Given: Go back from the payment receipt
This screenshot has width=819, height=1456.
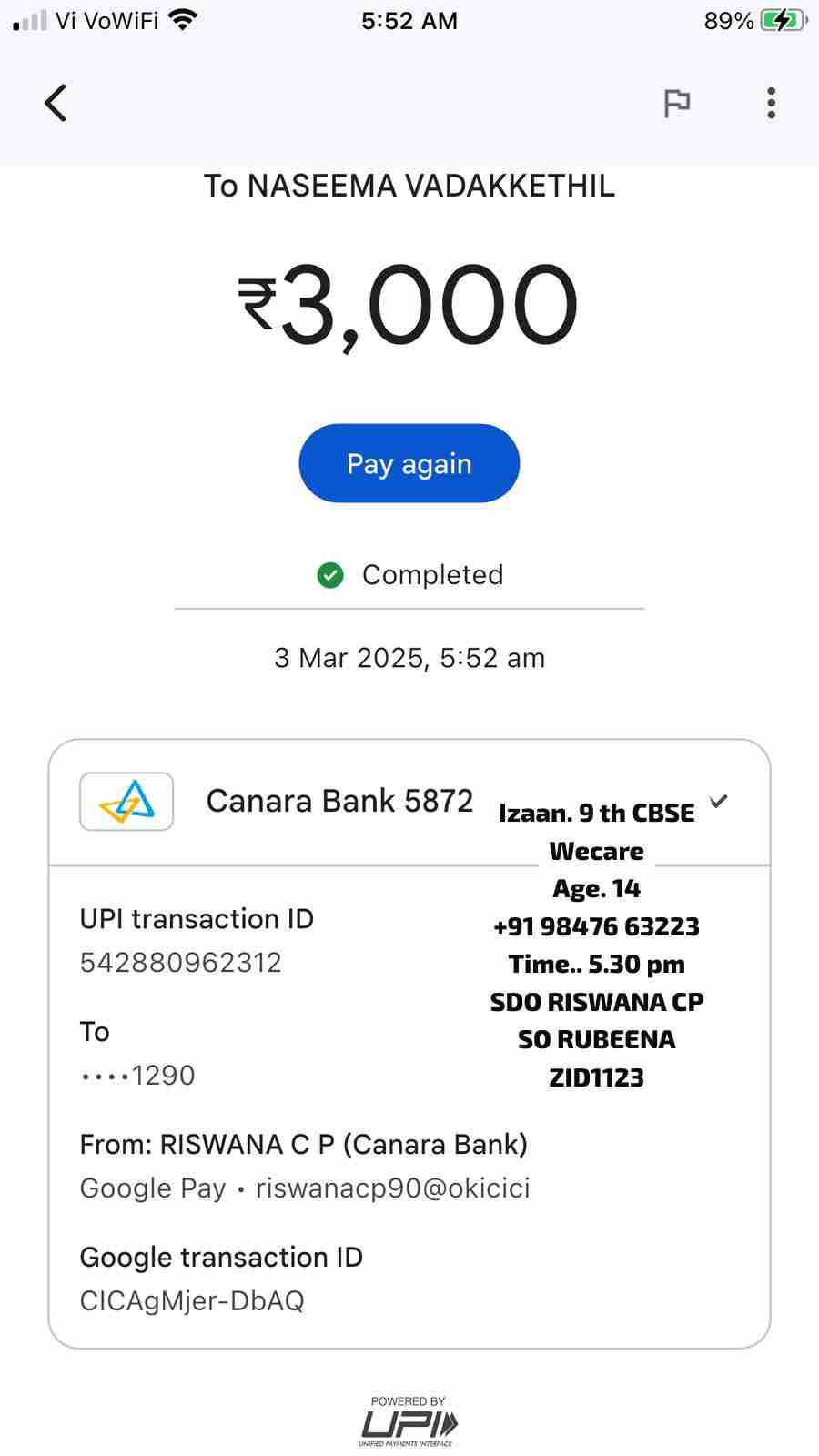Looking at the screenshot, I should click(56, 103).
